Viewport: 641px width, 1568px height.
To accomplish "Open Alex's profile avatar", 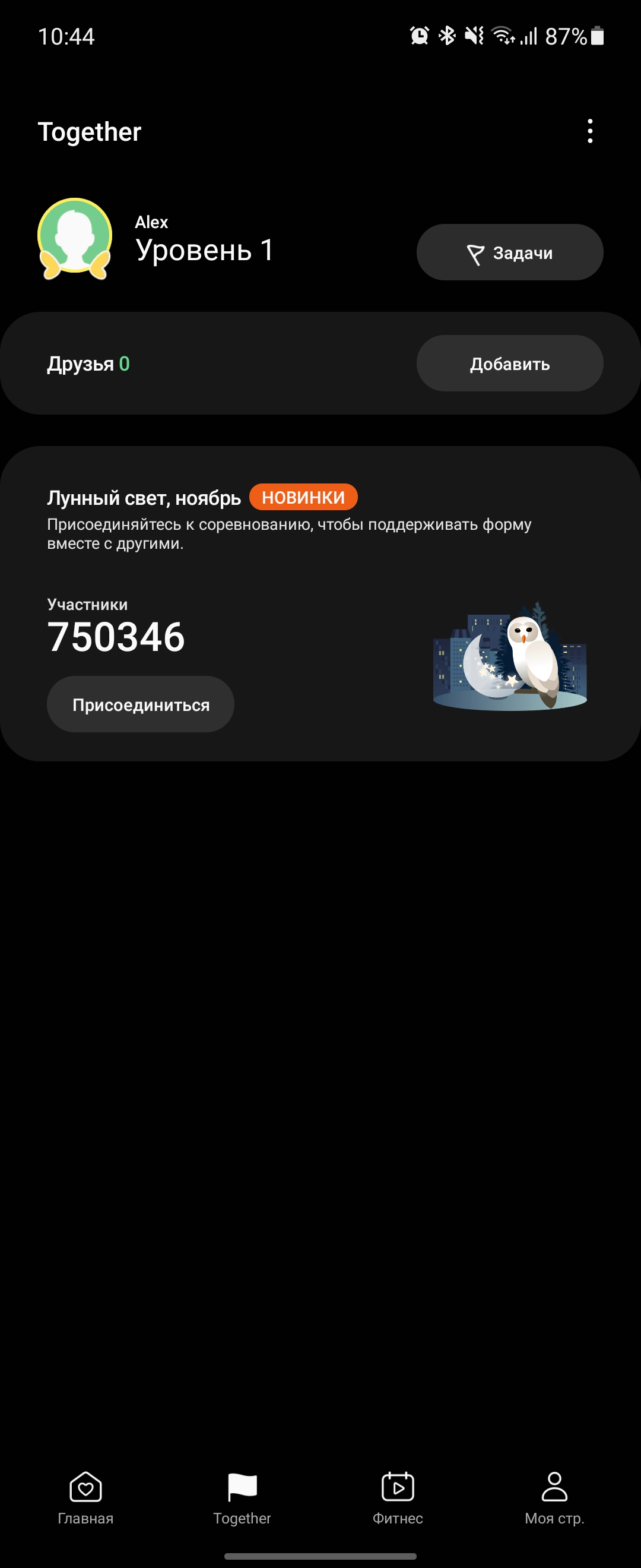I will tap(75, 239).
